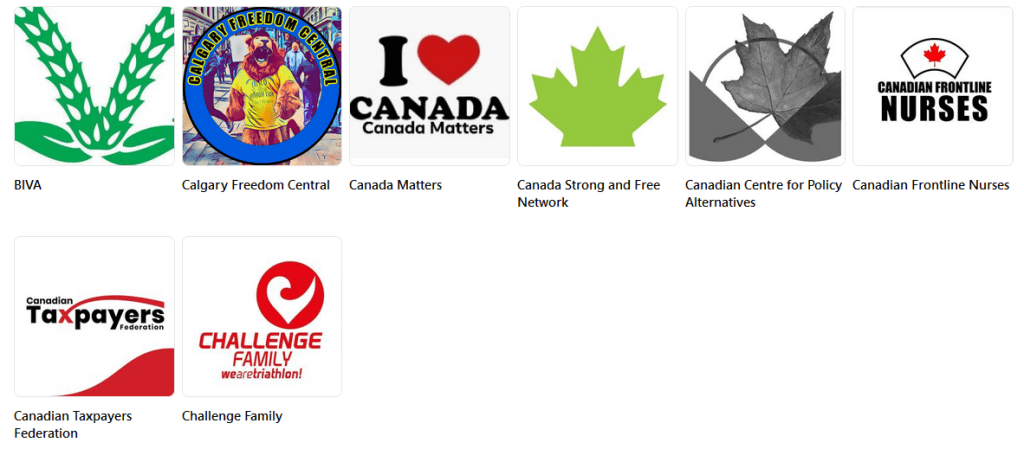Select Canadian Taxpayers Federation tile
This screenshot has height=449, width=1024.
pyautogui.click(x=94, y=316)
